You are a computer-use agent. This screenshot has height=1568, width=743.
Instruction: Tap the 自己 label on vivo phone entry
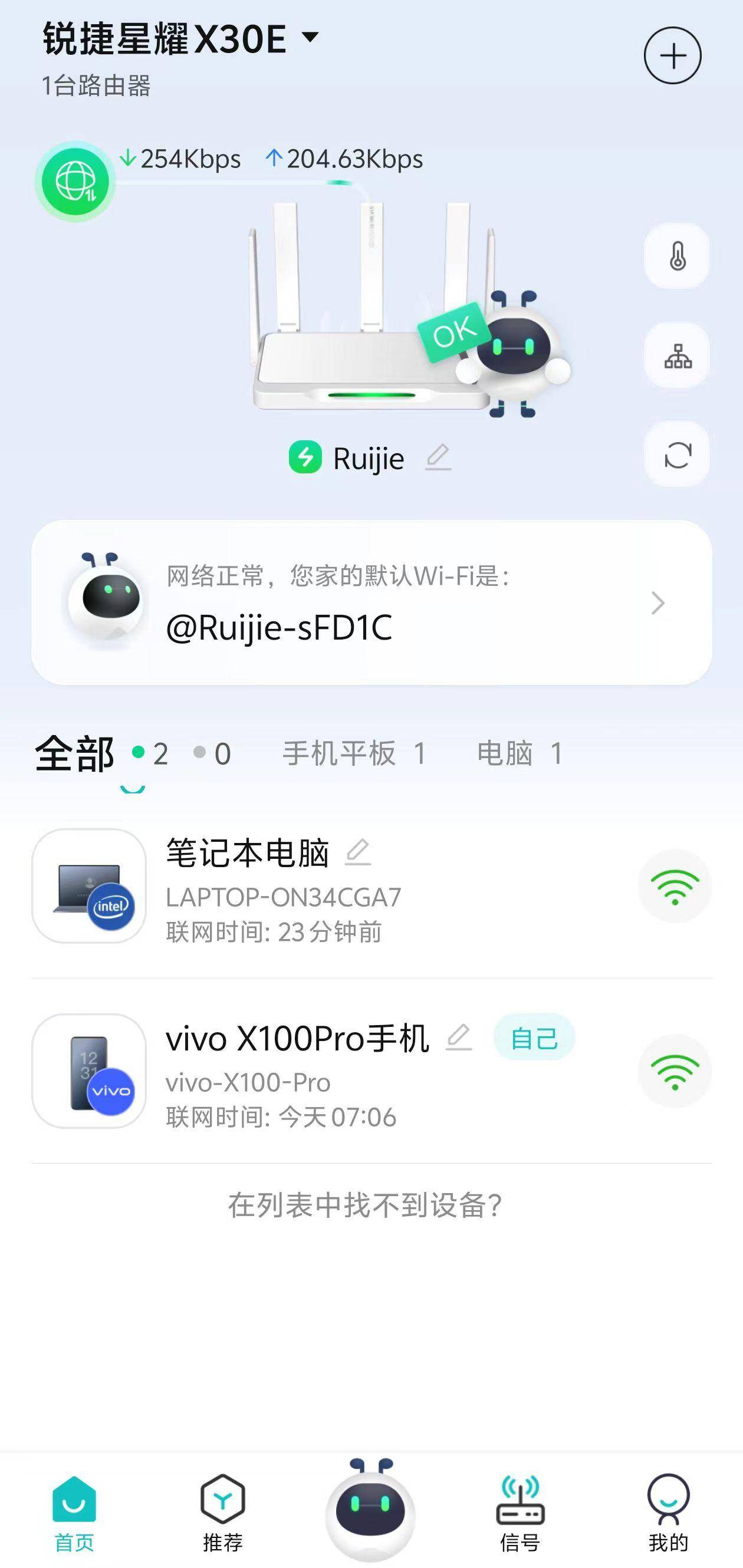[534, 1039]
